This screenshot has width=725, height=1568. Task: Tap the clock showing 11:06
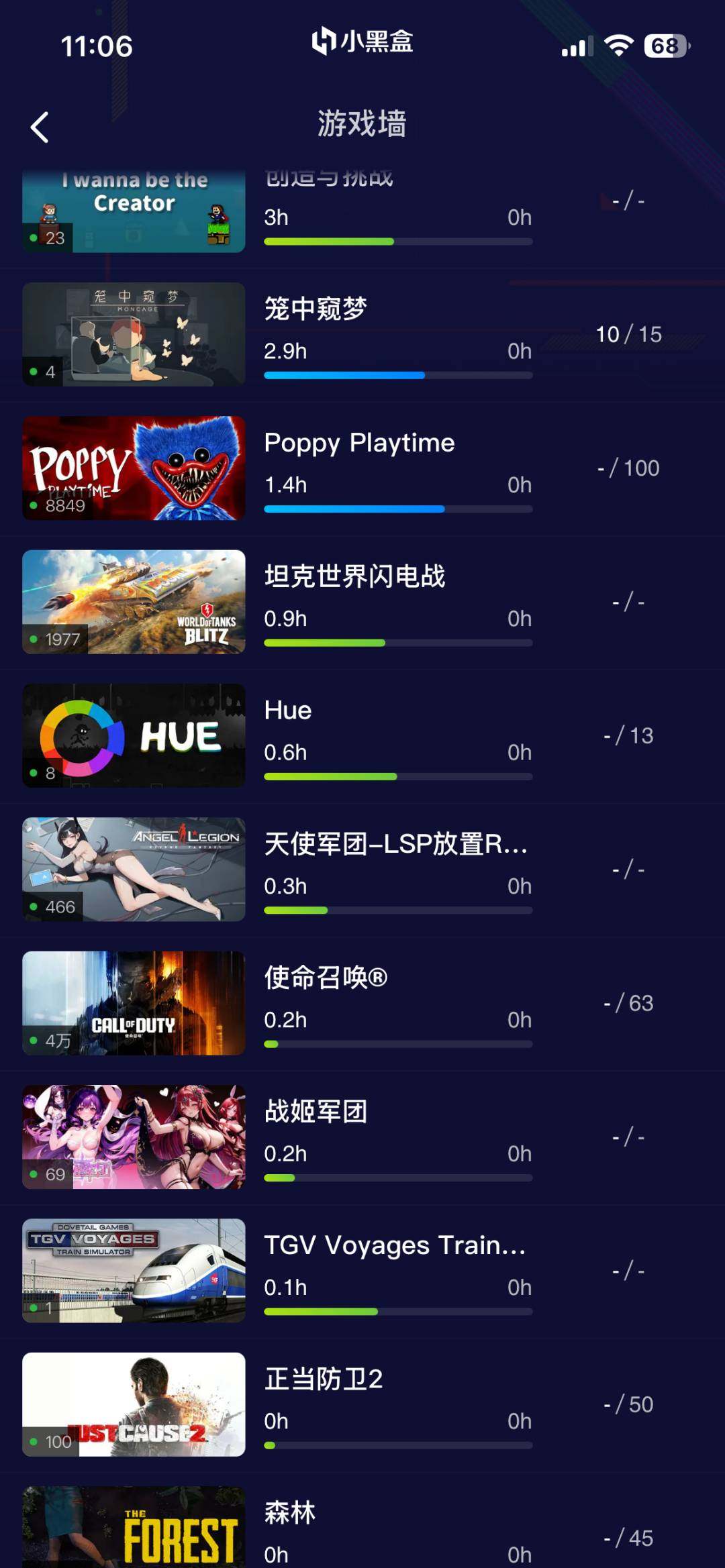(98, 45)
